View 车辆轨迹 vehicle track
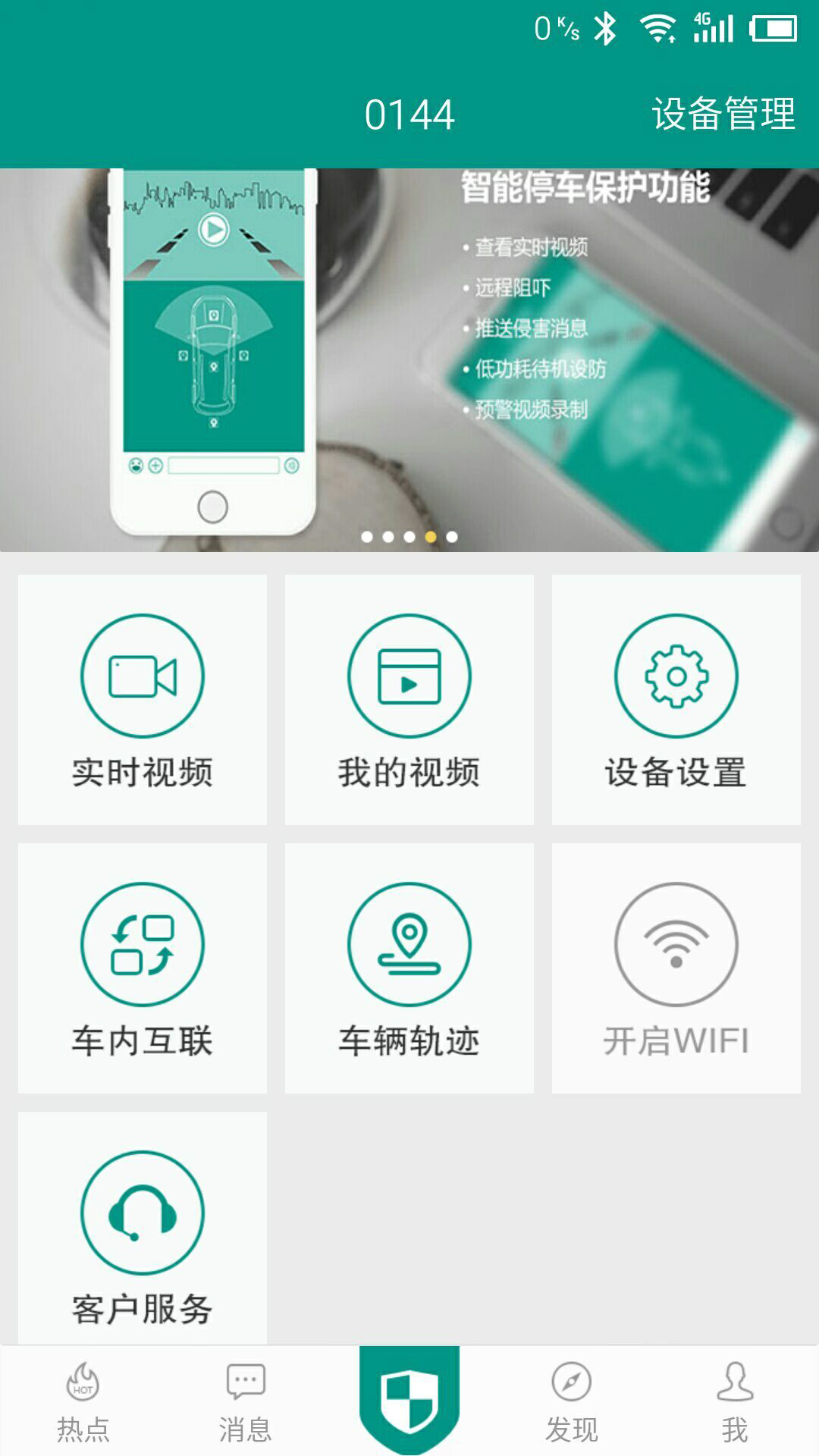The width and height of the screenshot is (819, 1456). coord(409,968)
